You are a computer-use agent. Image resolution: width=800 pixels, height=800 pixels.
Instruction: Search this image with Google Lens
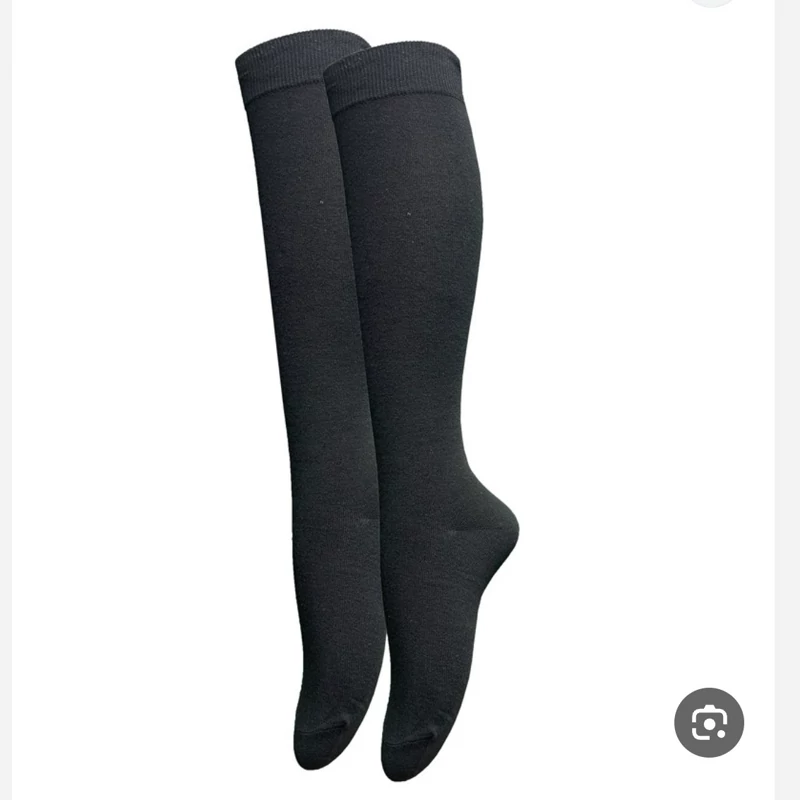point(708,722)
